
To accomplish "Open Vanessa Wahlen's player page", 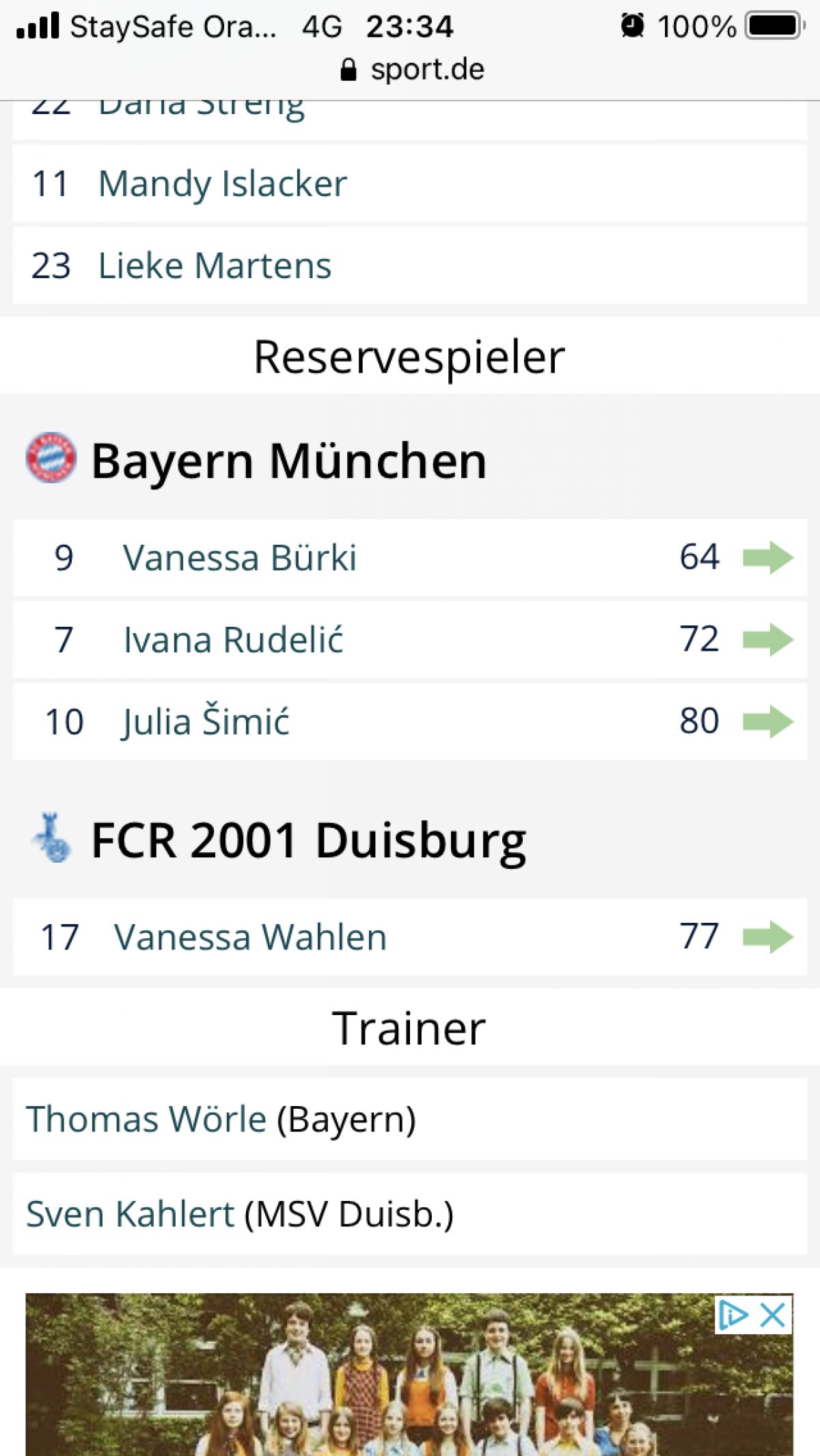I will pyautogui.click(x=250, y=937).
